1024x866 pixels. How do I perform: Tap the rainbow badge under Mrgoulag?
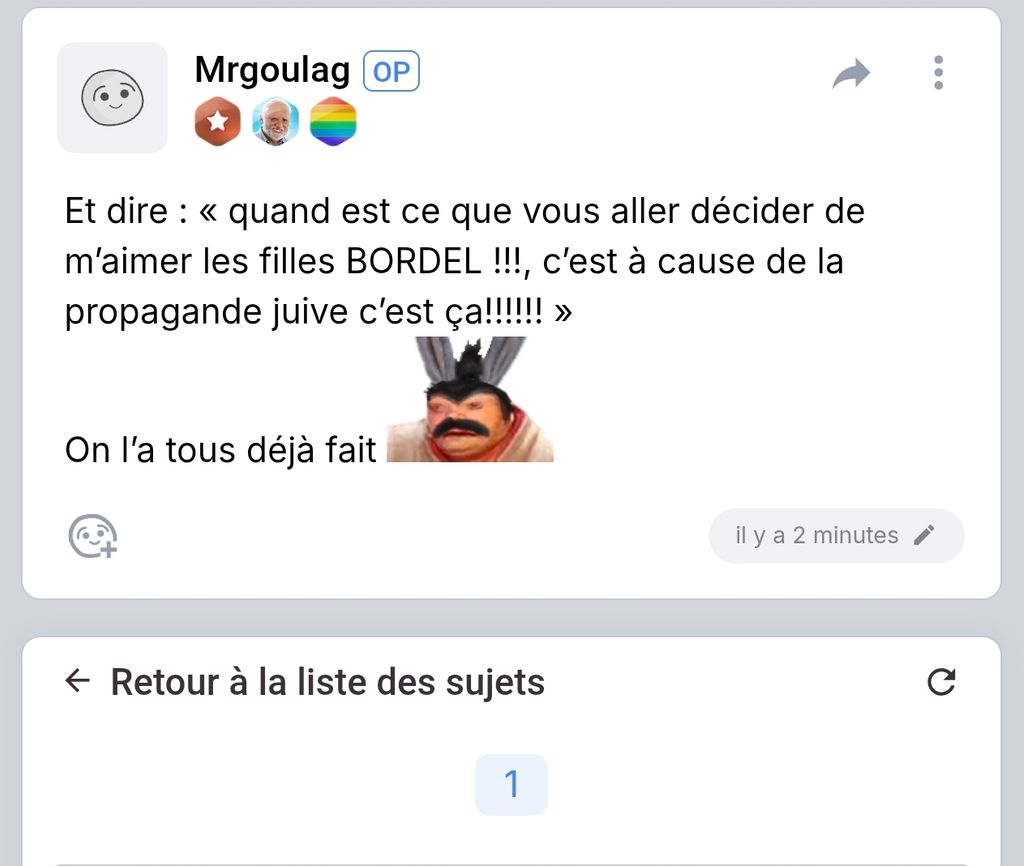click(333, 123)
